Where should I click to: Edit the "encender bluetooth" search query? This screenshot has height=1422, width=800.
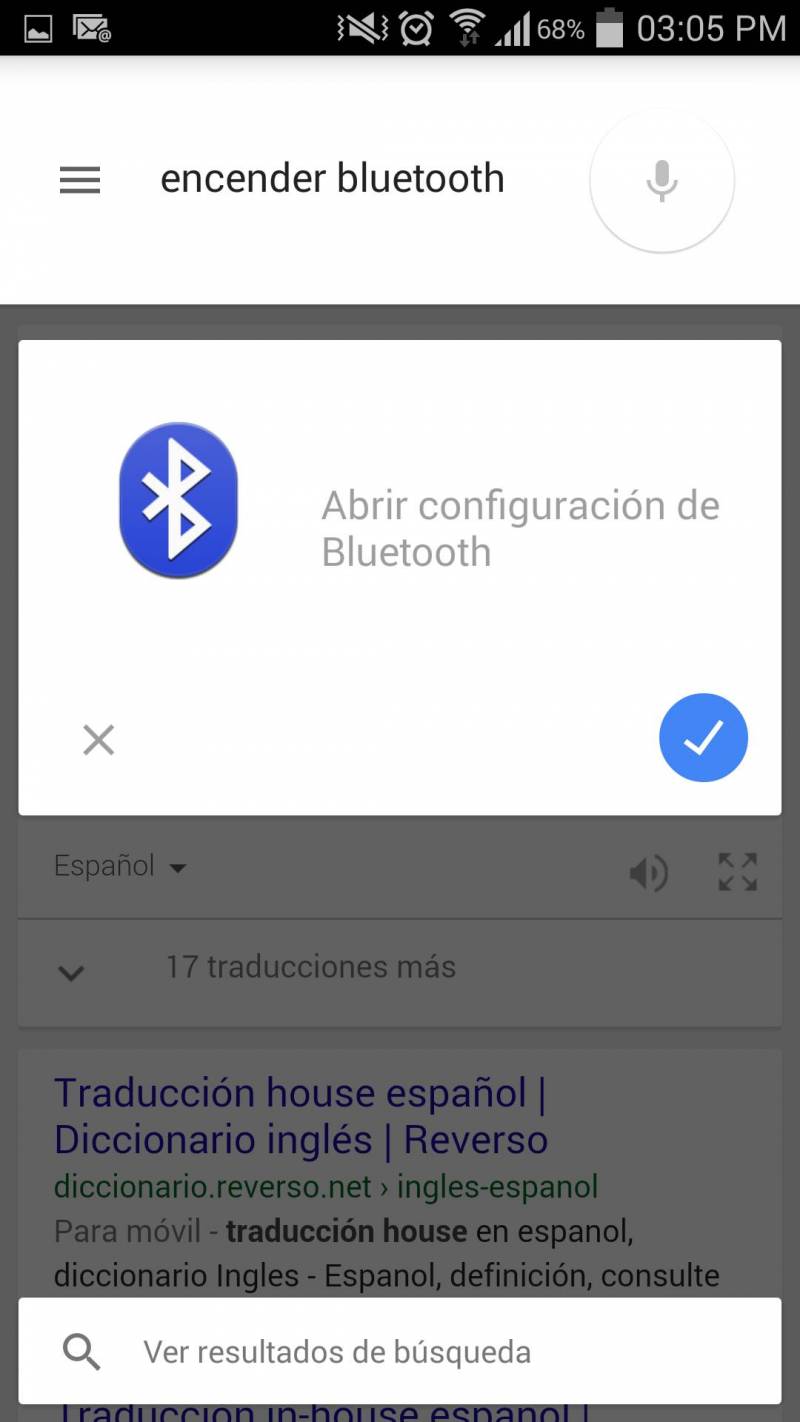point(332,179)
